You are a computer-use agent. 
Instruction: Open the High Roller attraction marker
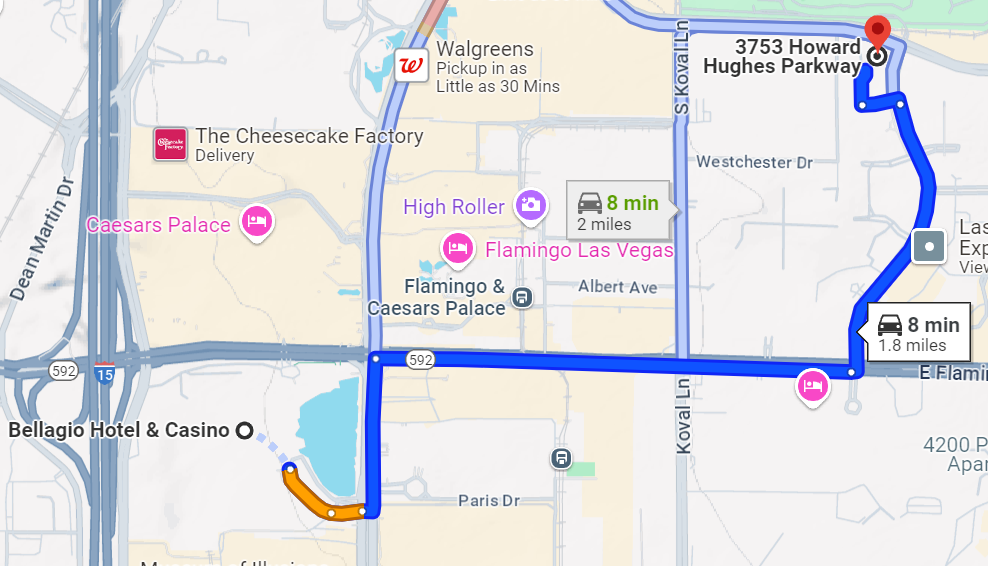coord(530,206)
